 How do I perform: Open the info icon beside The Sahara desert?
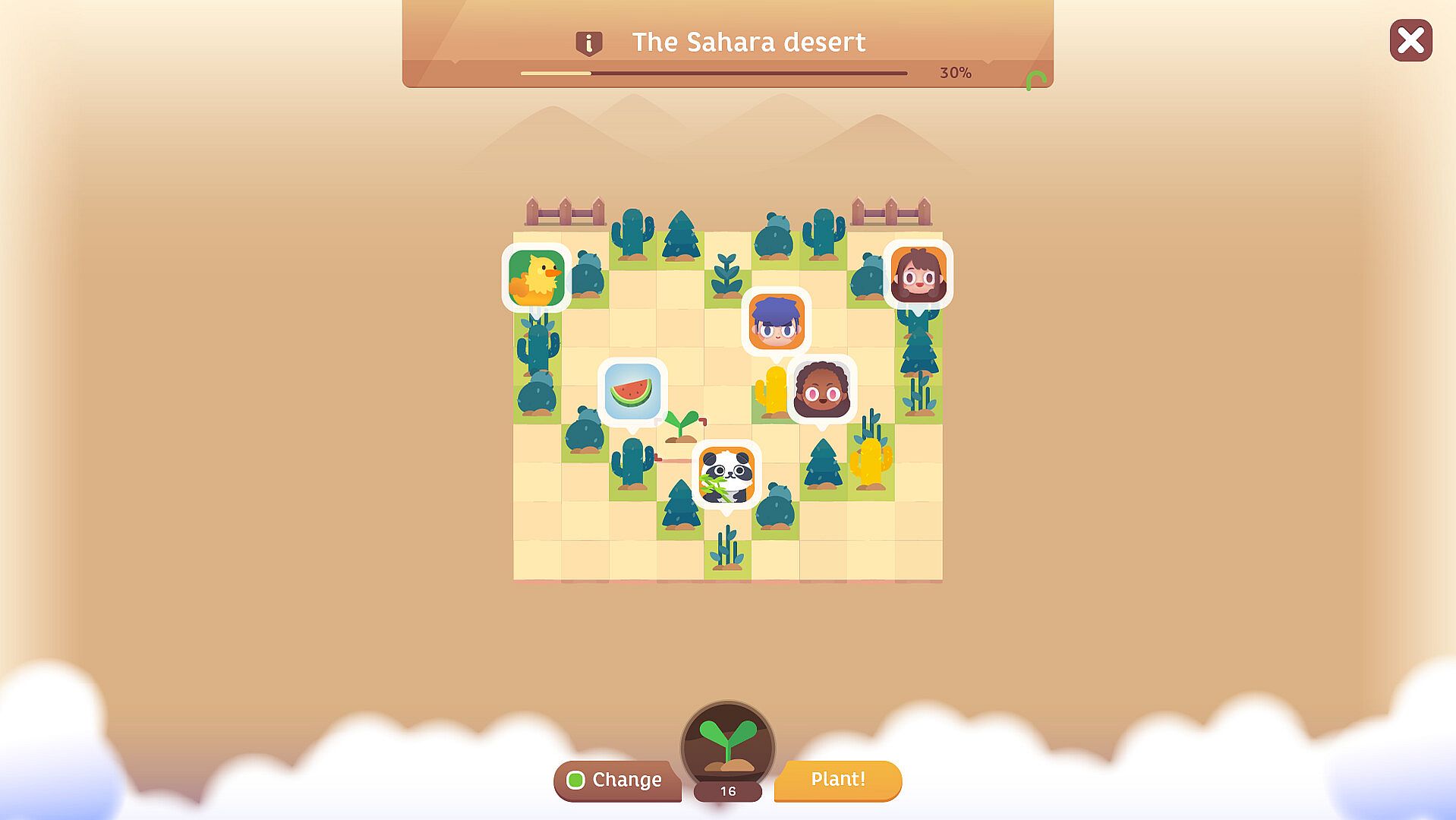tap(588, 43)
